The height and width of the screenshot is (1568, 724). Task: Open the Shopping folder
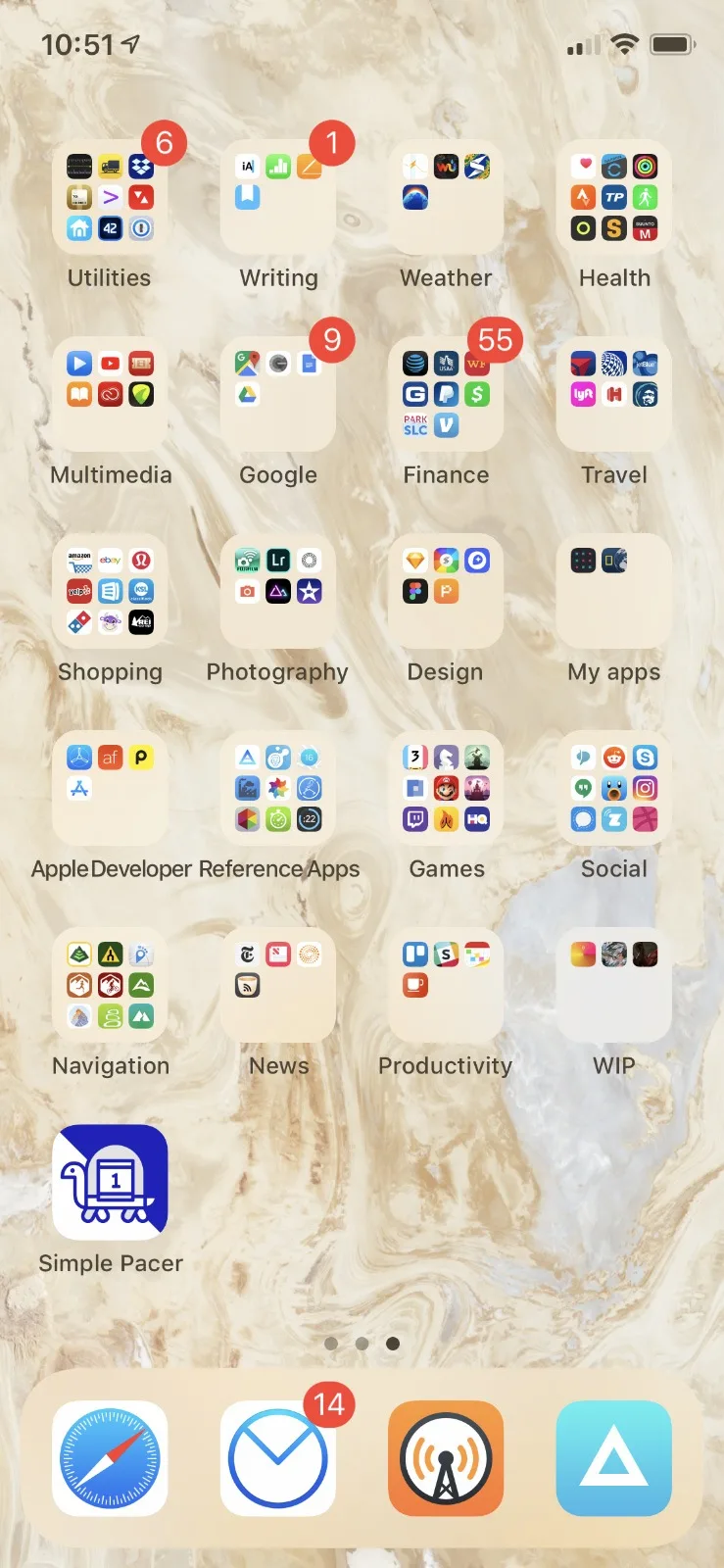(x=110, y=591)
